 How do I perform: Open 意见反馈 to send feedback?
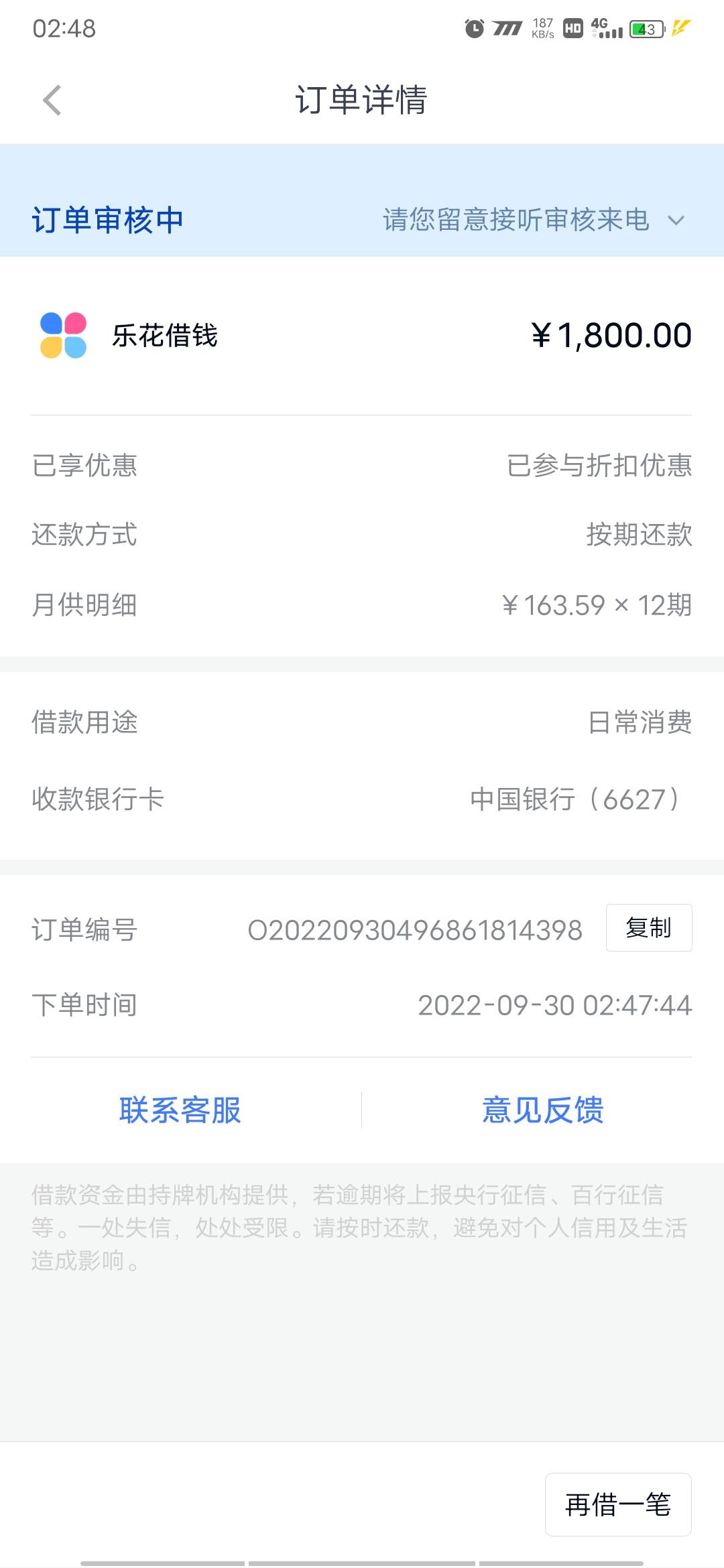543,1110
